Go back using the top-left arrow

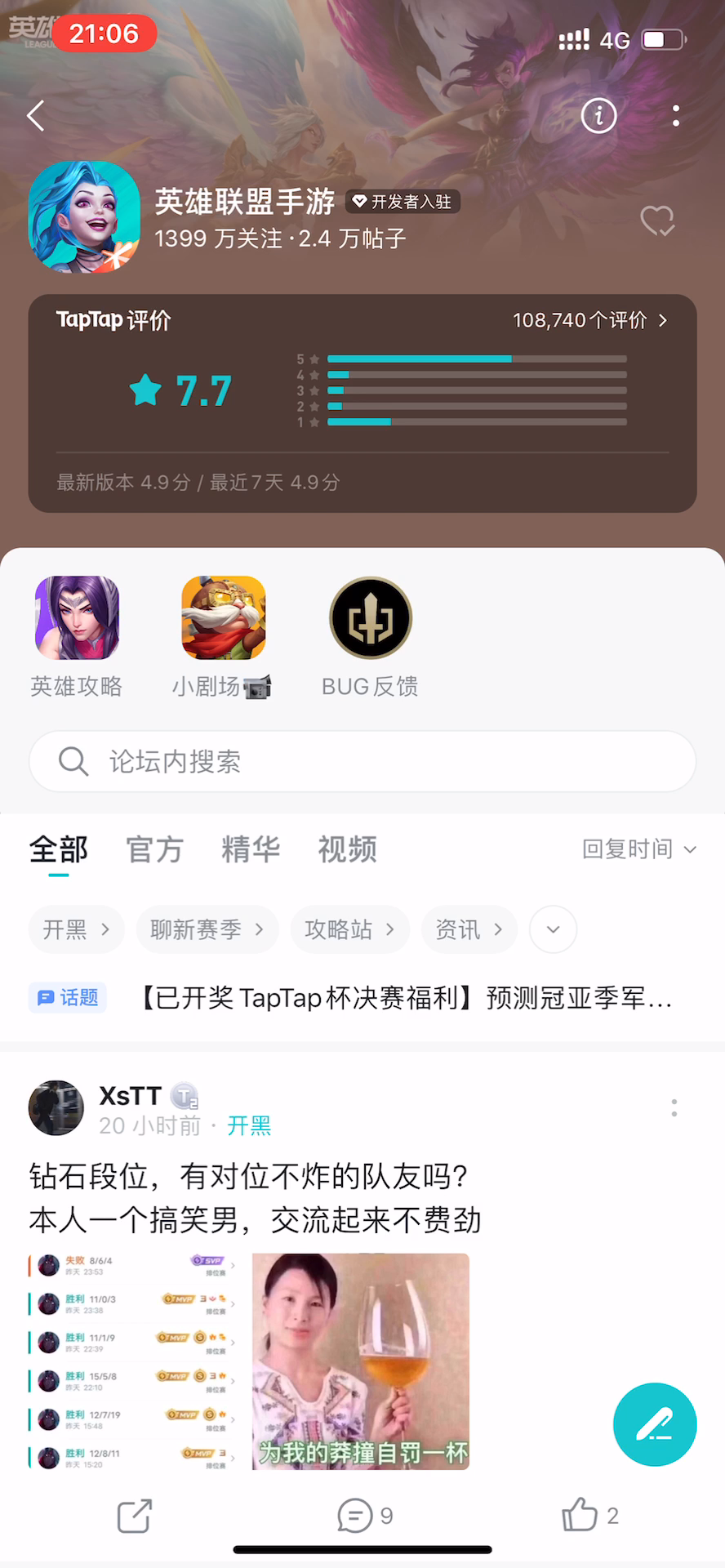click(36, 116)
